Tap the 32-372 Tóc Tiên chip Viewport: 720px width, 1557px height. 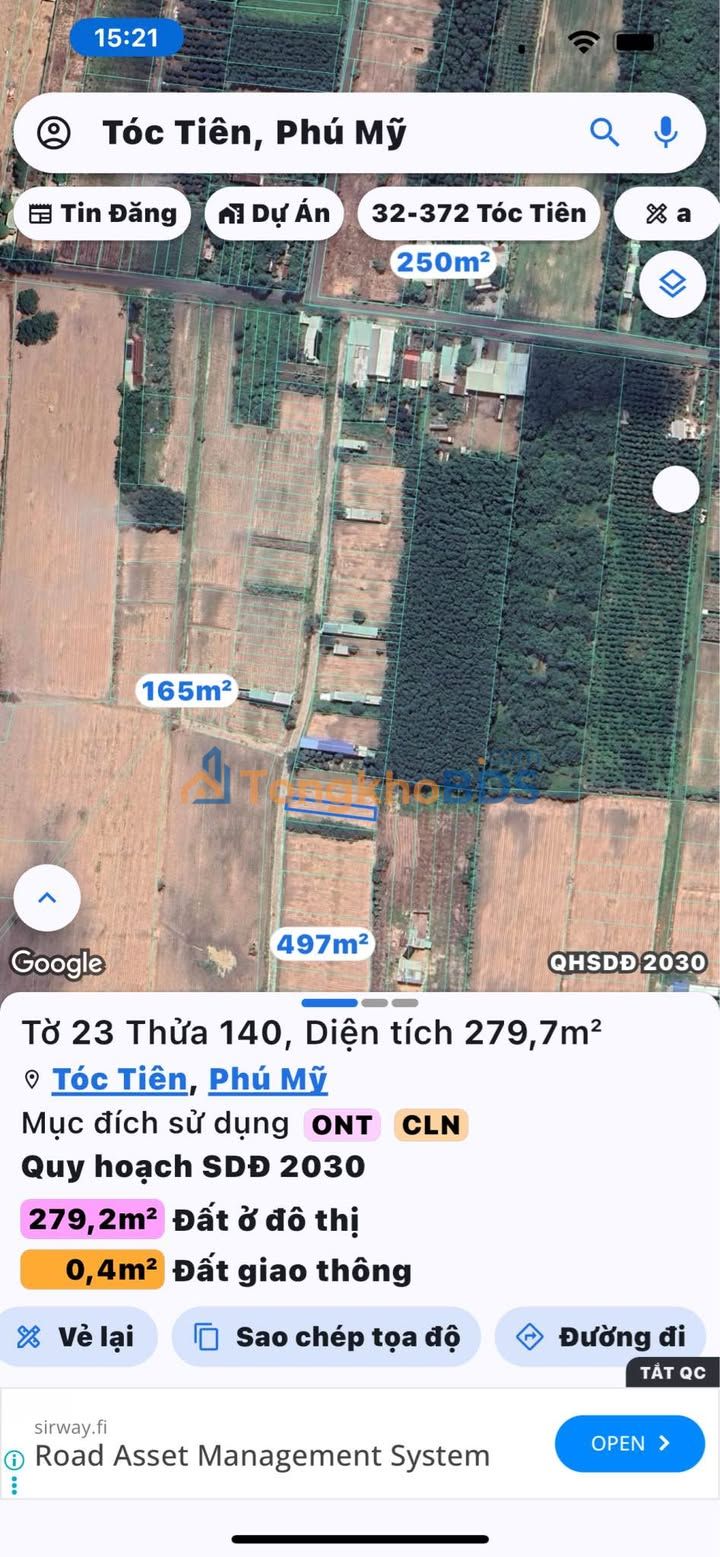pos(478,213)
